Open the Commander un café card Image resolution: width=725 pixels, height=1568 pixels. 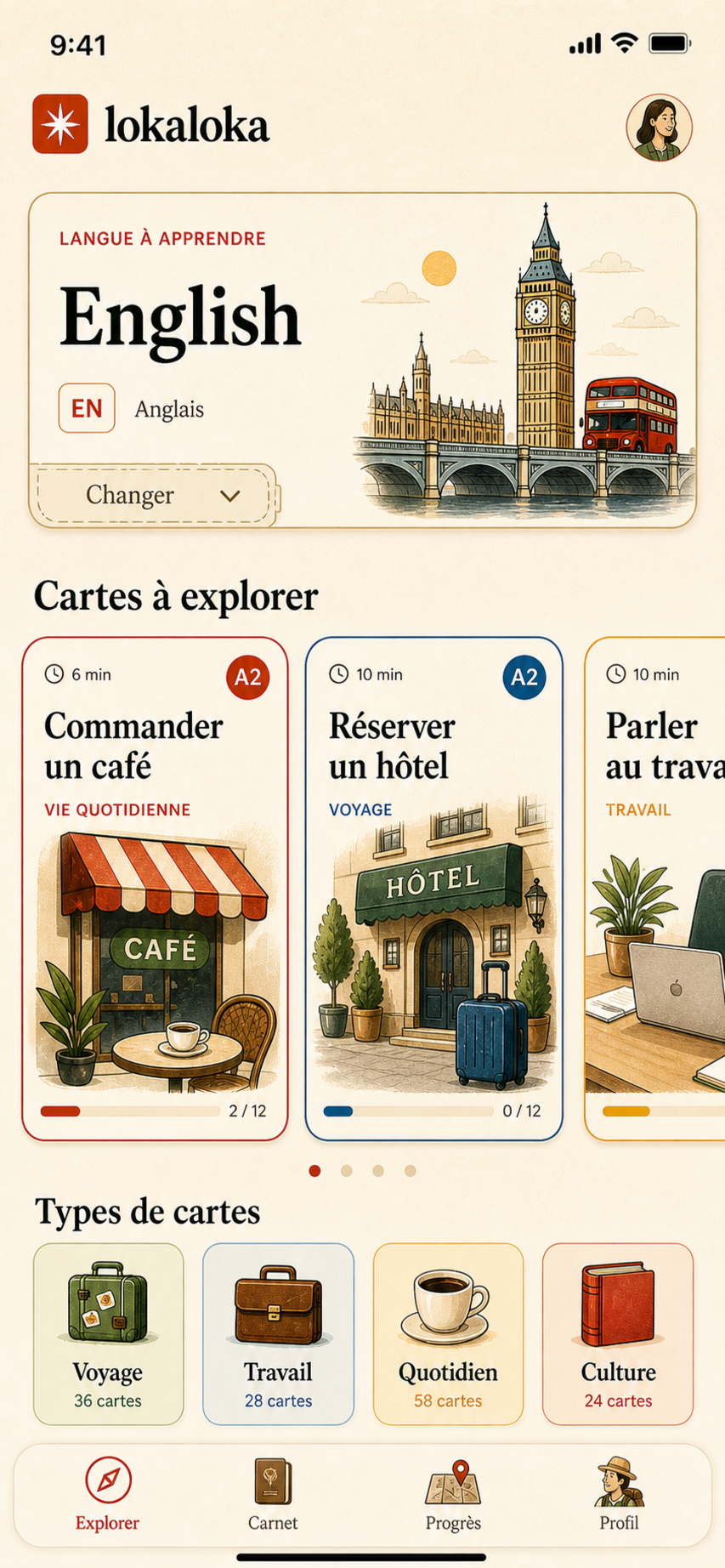(155, 889)
